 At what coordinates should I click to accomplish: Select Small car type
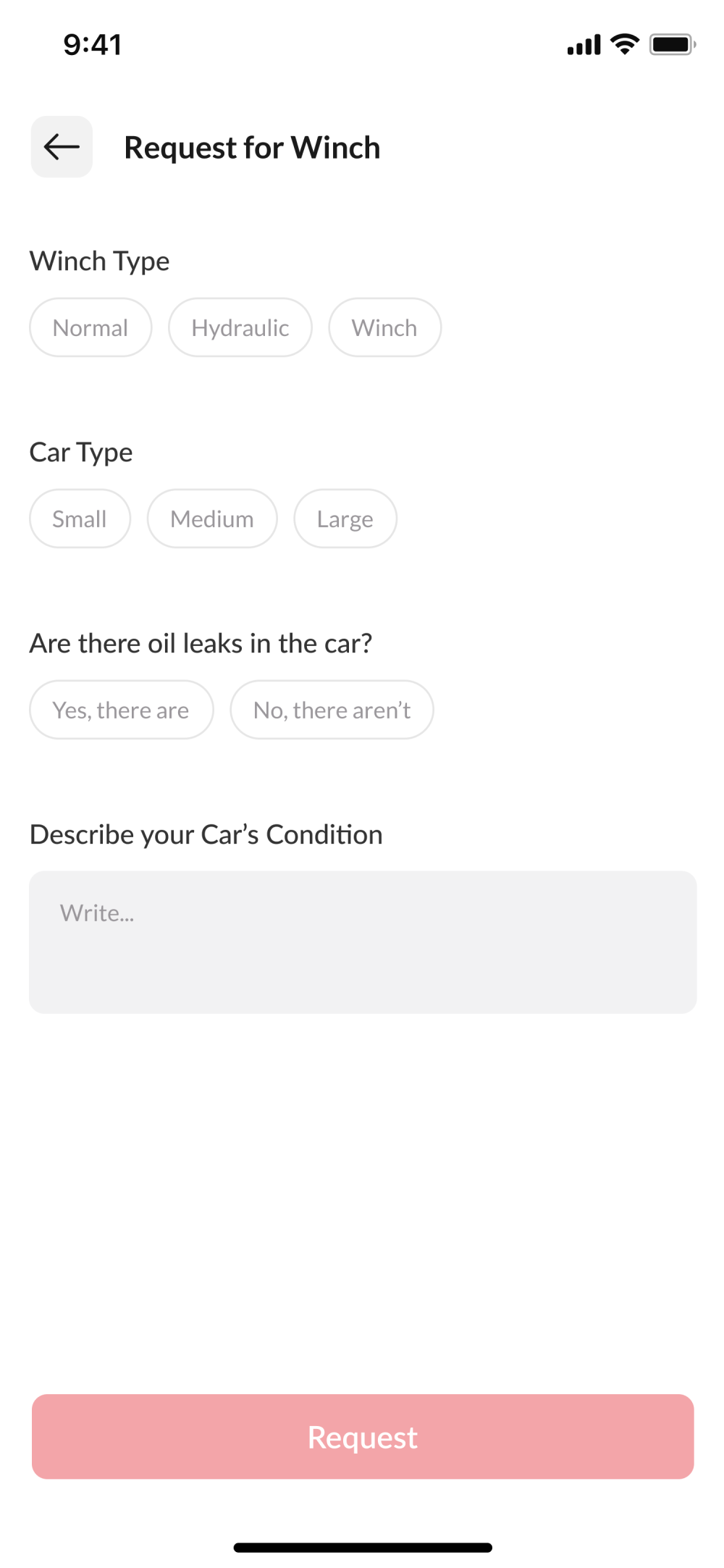(80, 519)
